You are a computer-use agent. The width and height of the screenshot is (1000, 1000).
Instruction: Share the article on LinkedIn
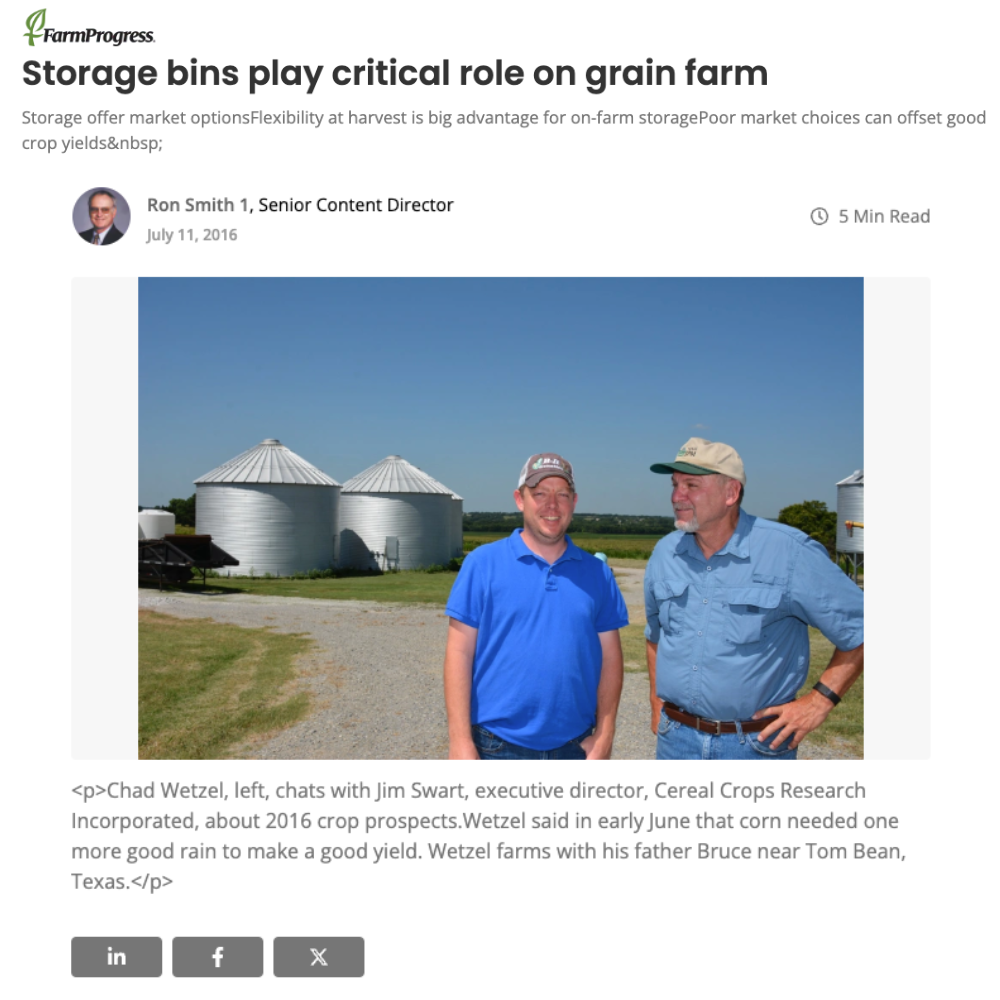[116, 957]
